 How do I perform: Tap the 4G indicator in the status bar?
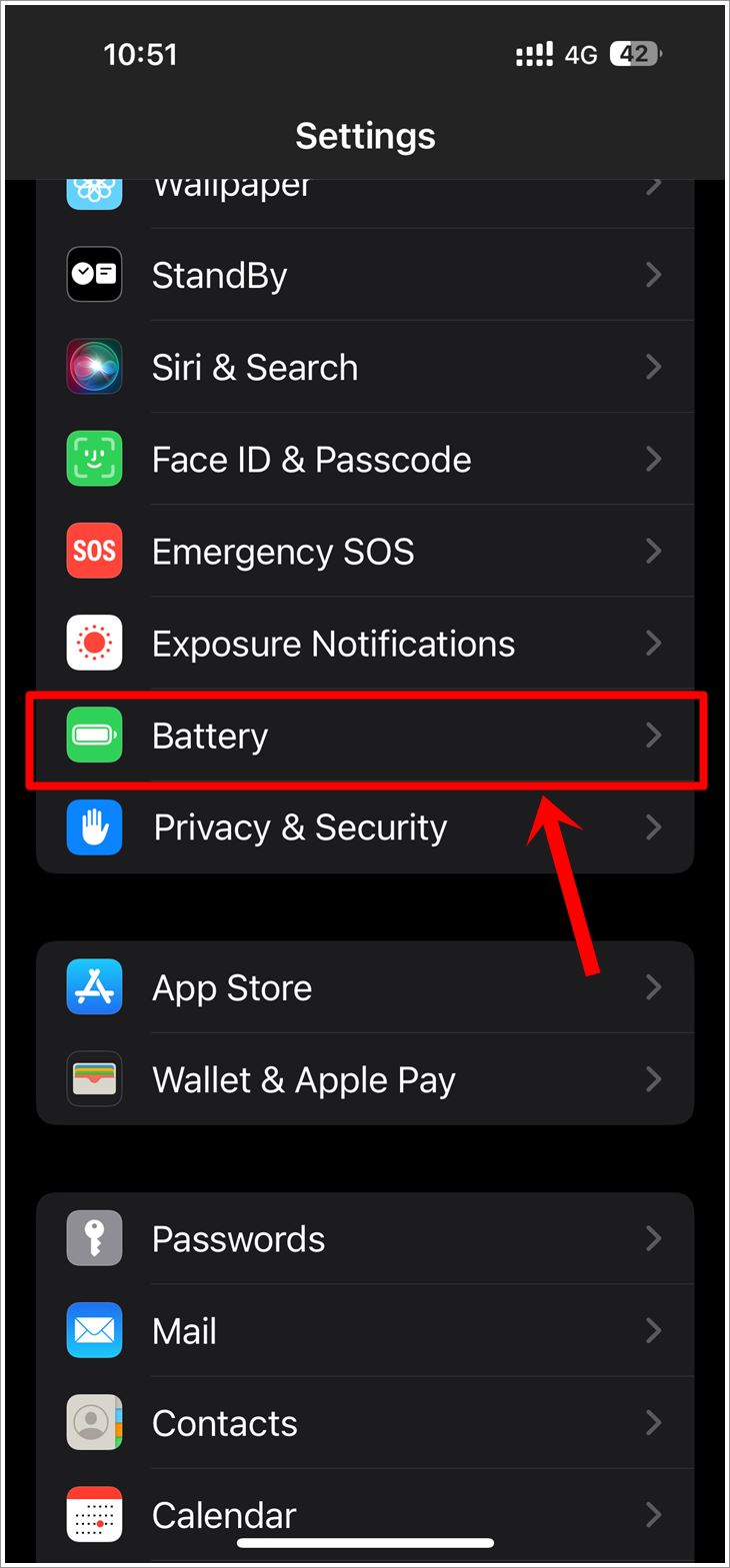coord(584,55)
